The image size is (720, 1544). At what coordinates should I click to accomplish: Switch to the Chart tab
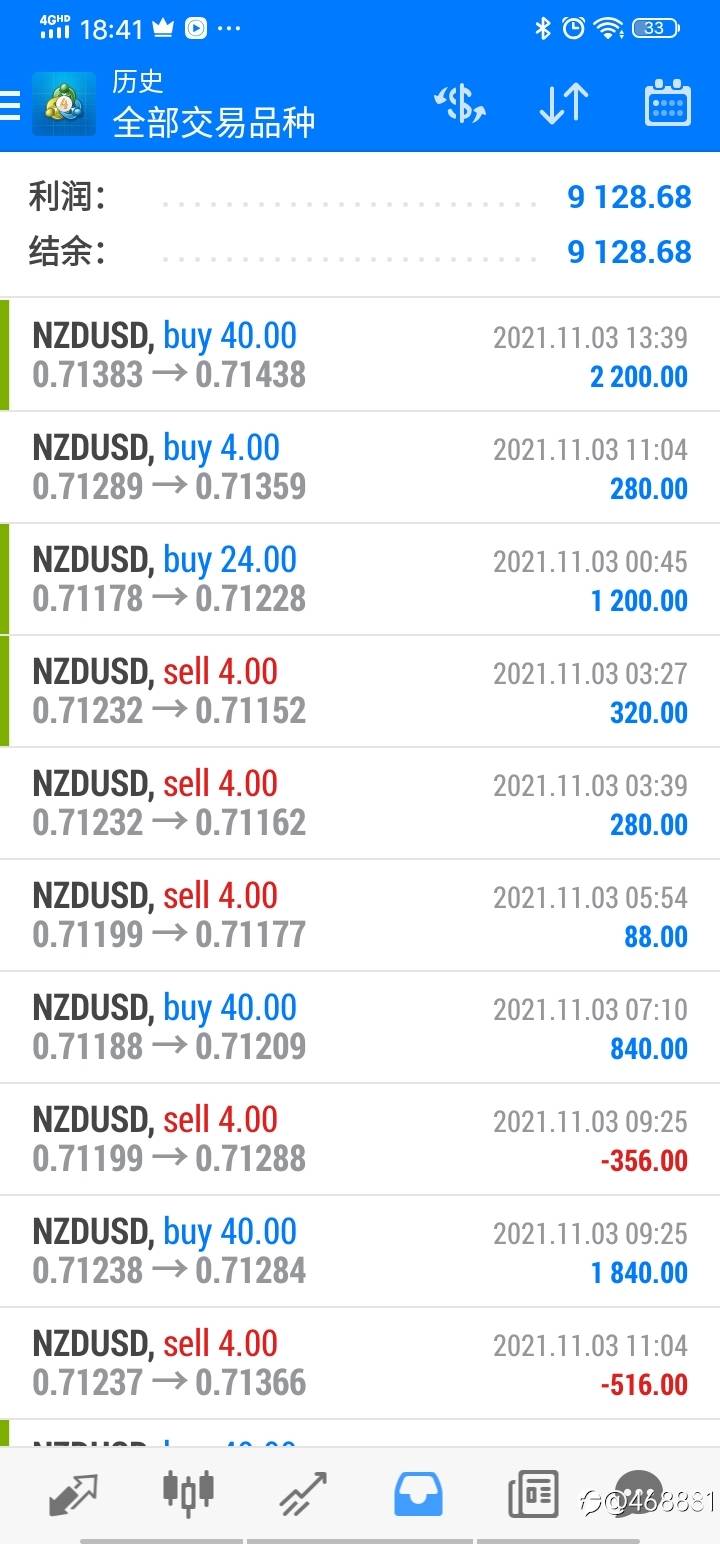pos(188,1494)
